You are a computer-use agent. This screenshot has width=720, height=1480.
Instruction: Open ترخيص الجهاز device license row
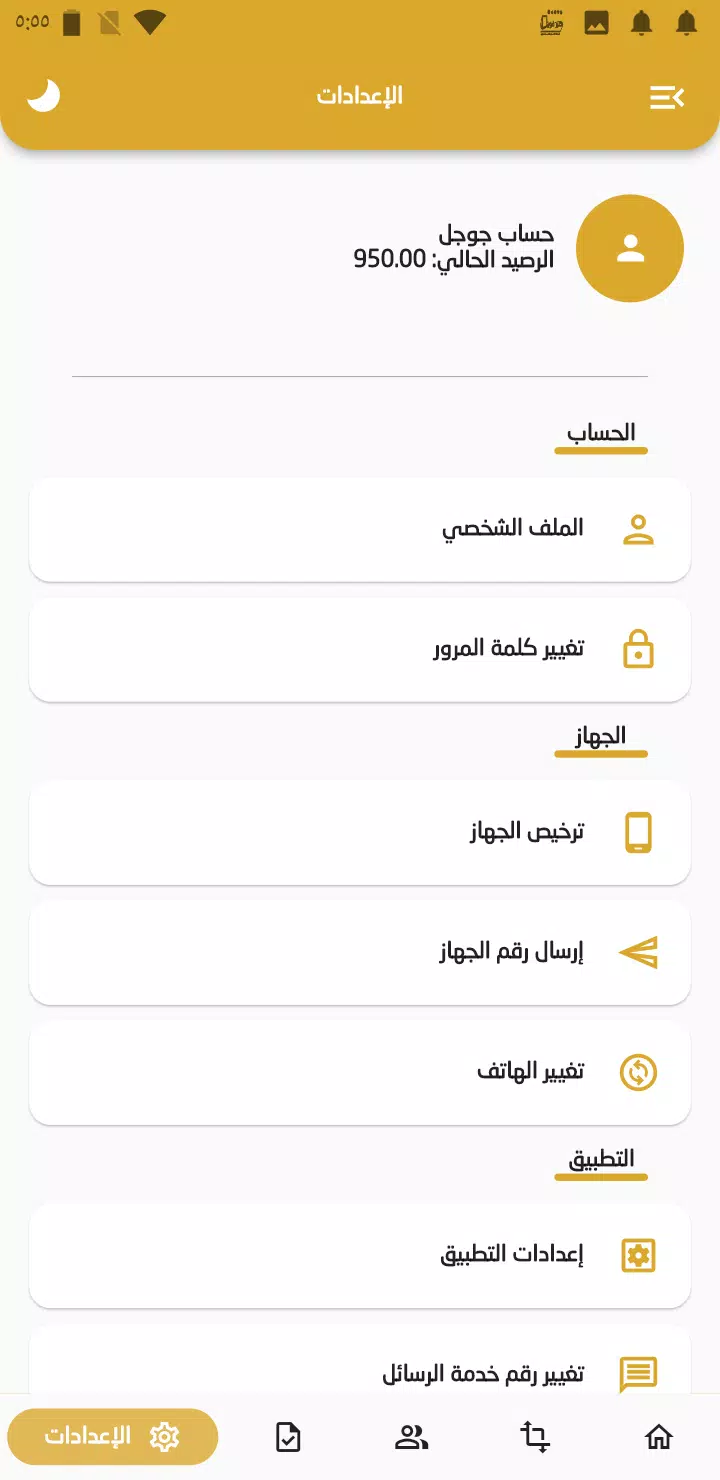tap(360, 832)
